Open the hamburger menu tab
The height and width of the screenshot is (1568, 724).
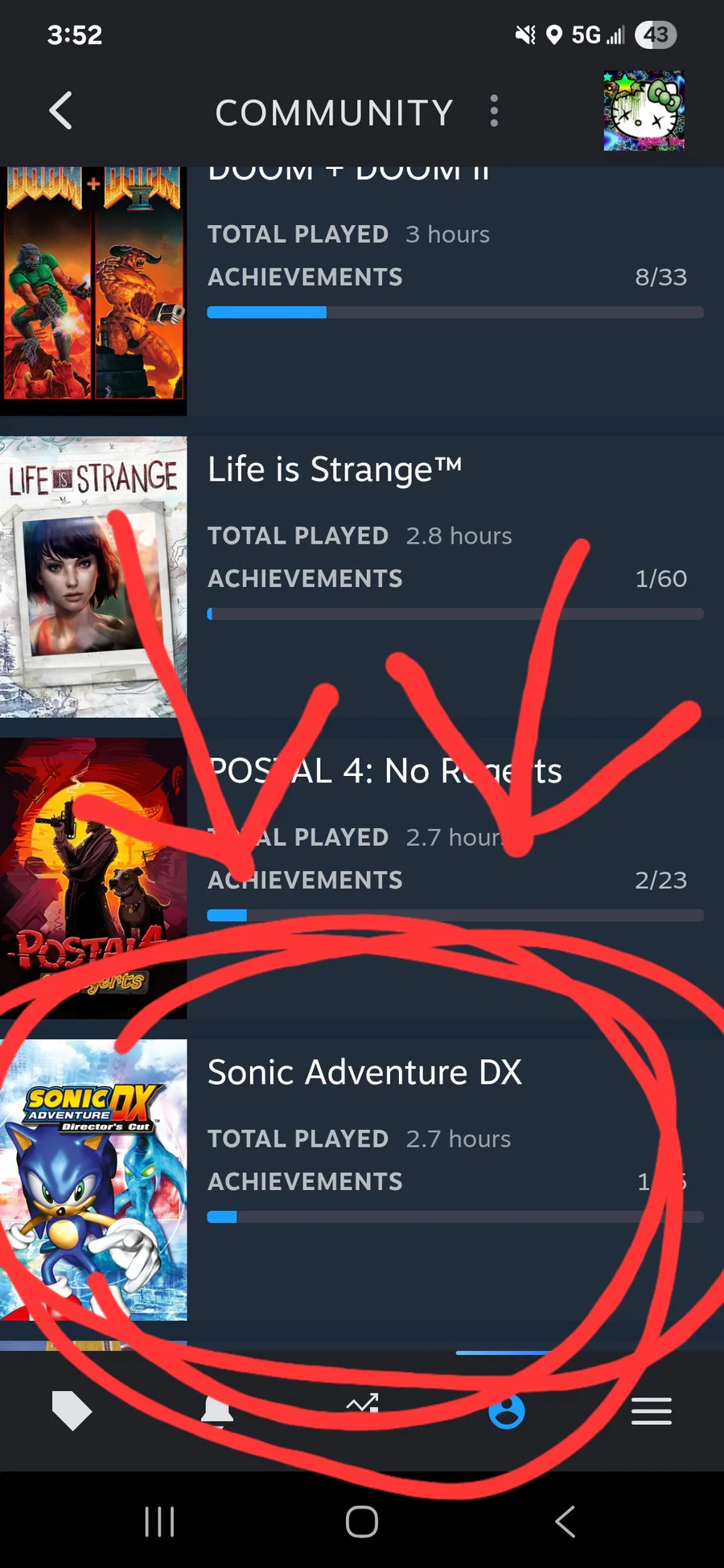click(x=652, y=1411)
